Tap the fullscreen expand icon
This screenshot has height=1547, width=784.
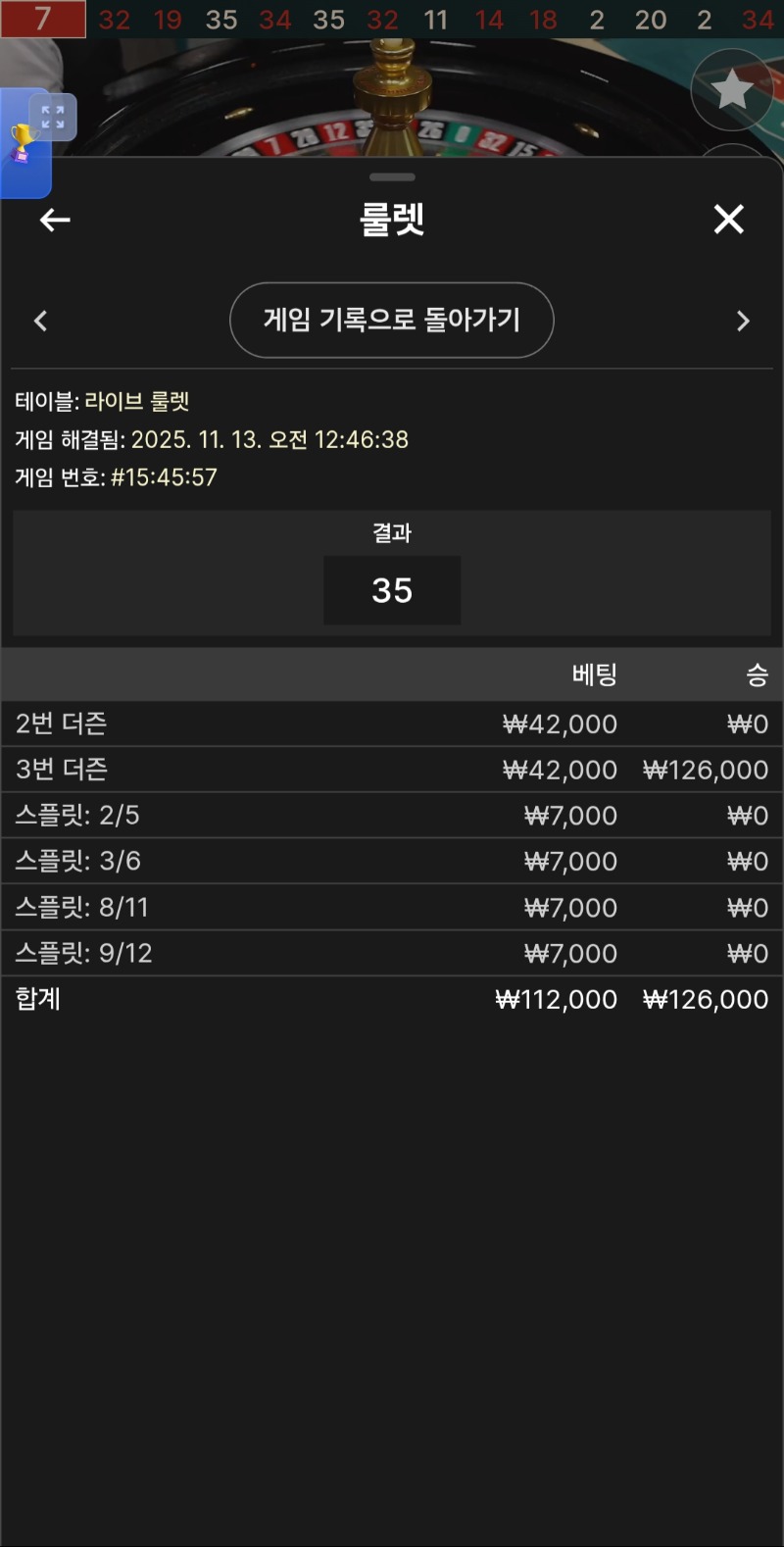[56, 117]
